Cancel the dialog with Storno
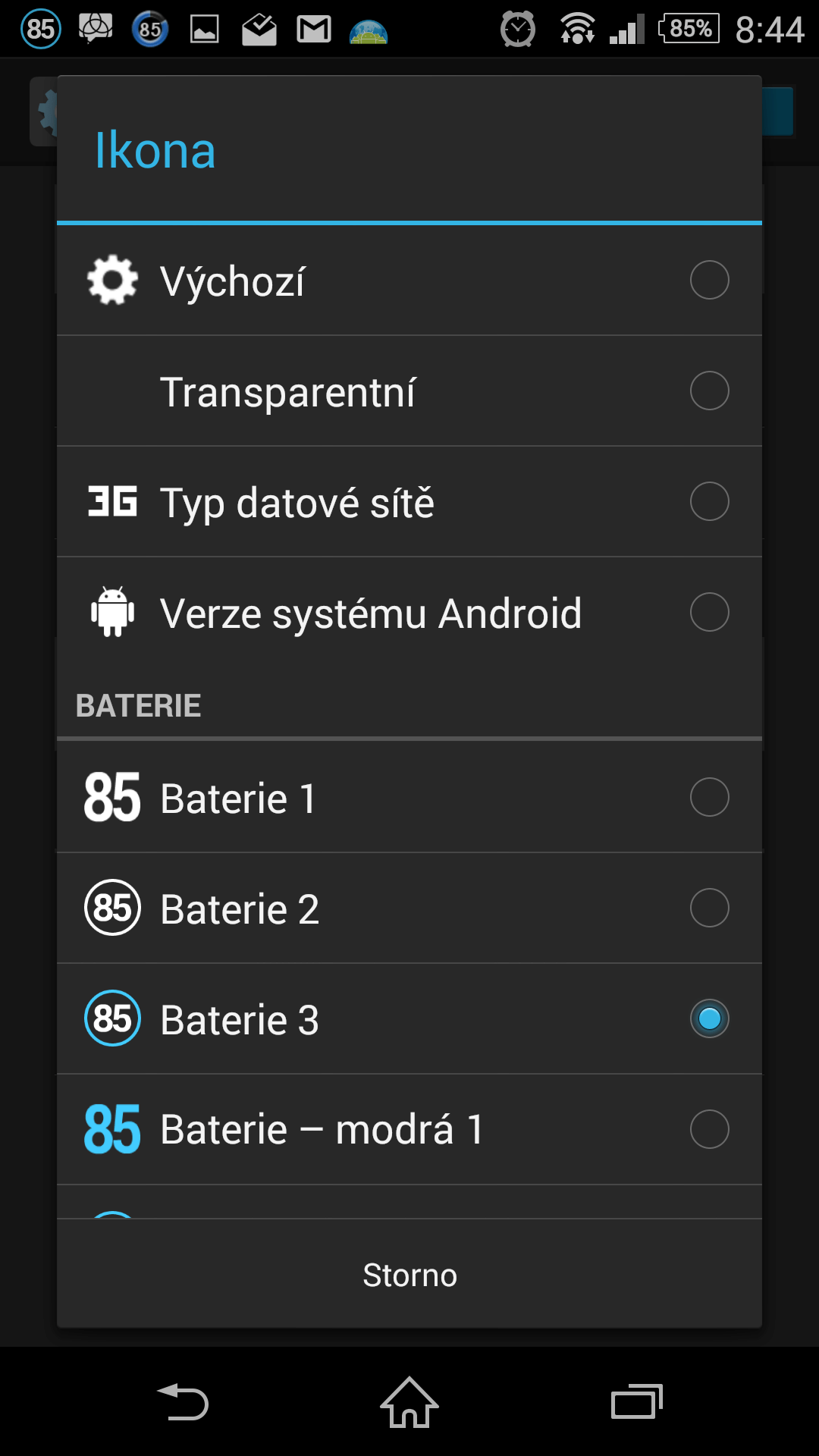The height and width of the screenshot is (1456, 819). point(409,1274)
